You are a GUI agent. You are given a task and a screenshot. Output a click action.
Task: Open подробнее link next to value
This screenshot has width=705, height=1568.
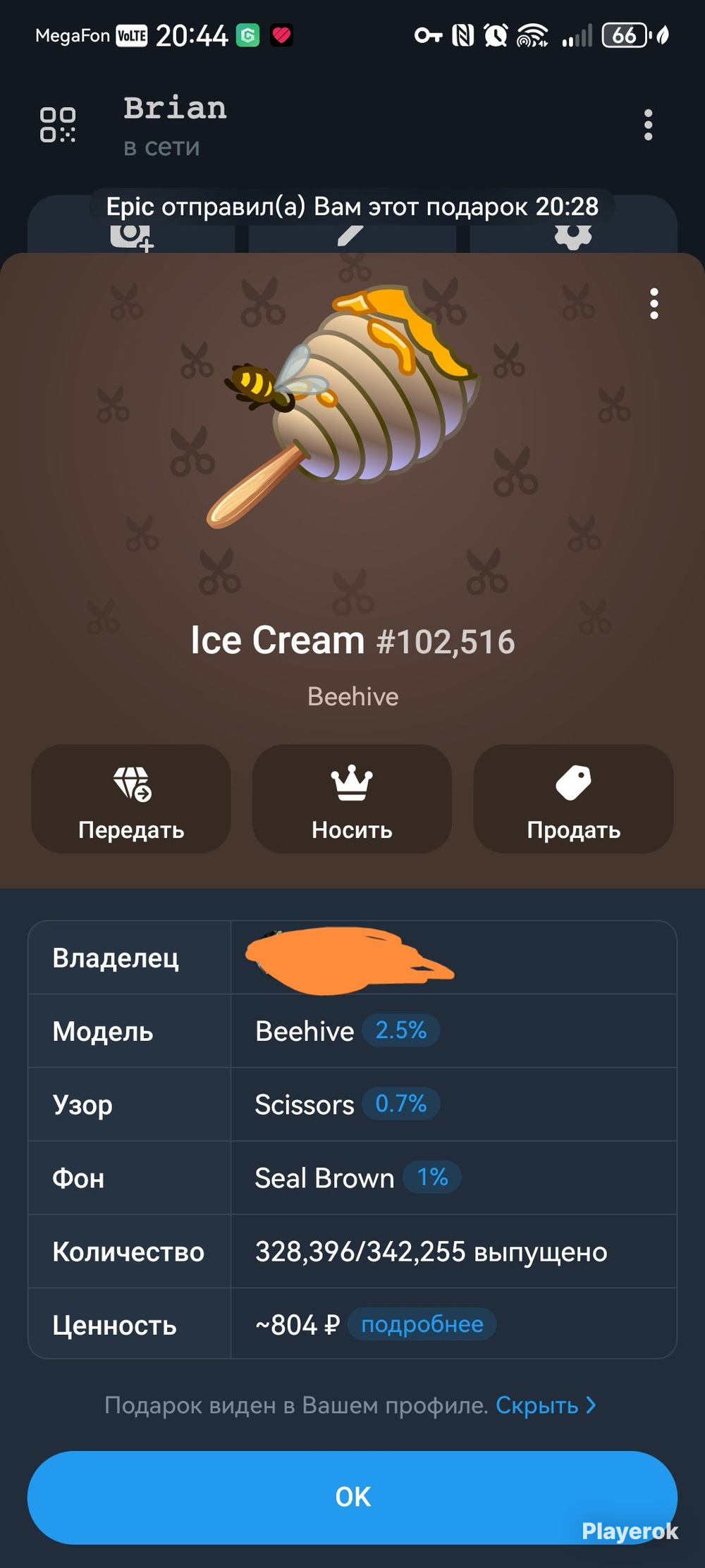422,1324
